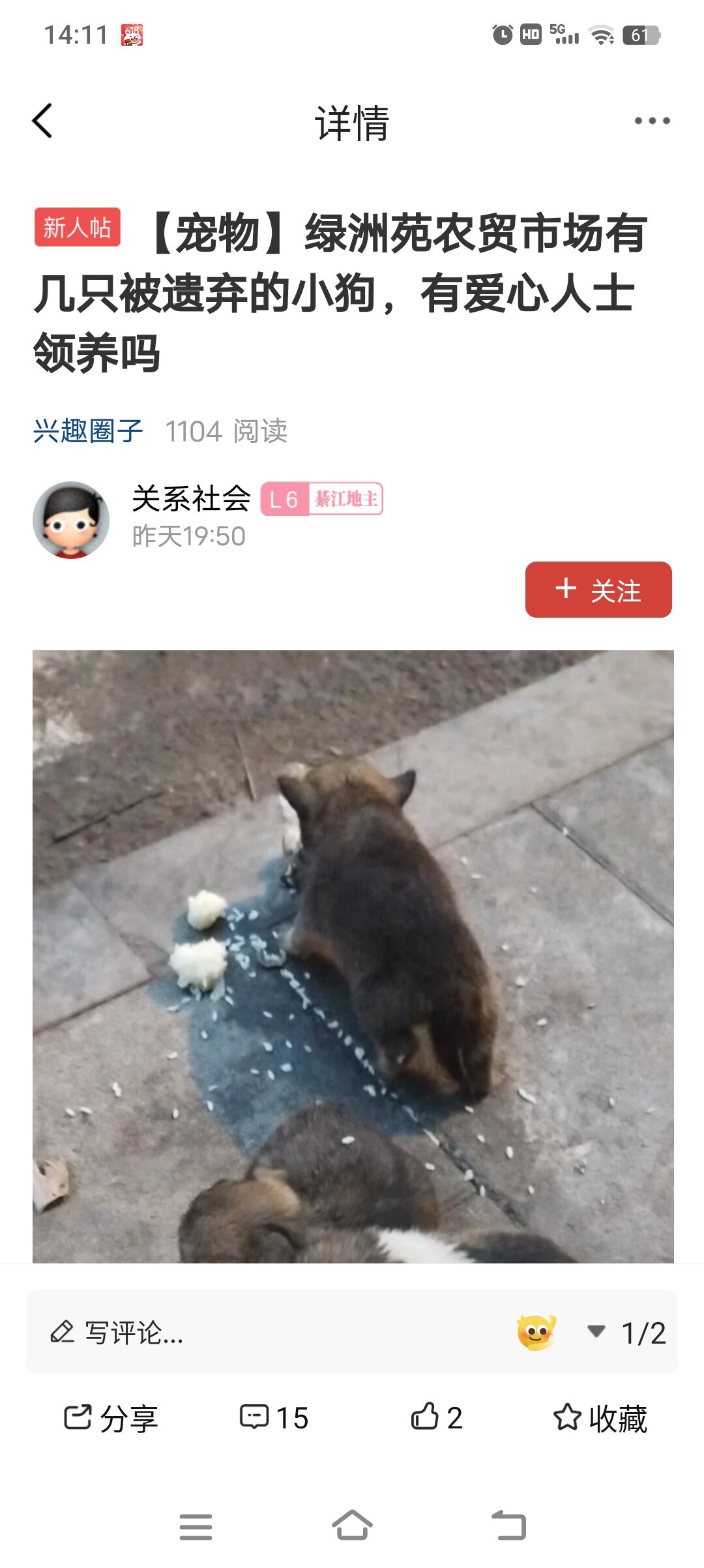Open the recent apps menu

tap(196, 1526)
